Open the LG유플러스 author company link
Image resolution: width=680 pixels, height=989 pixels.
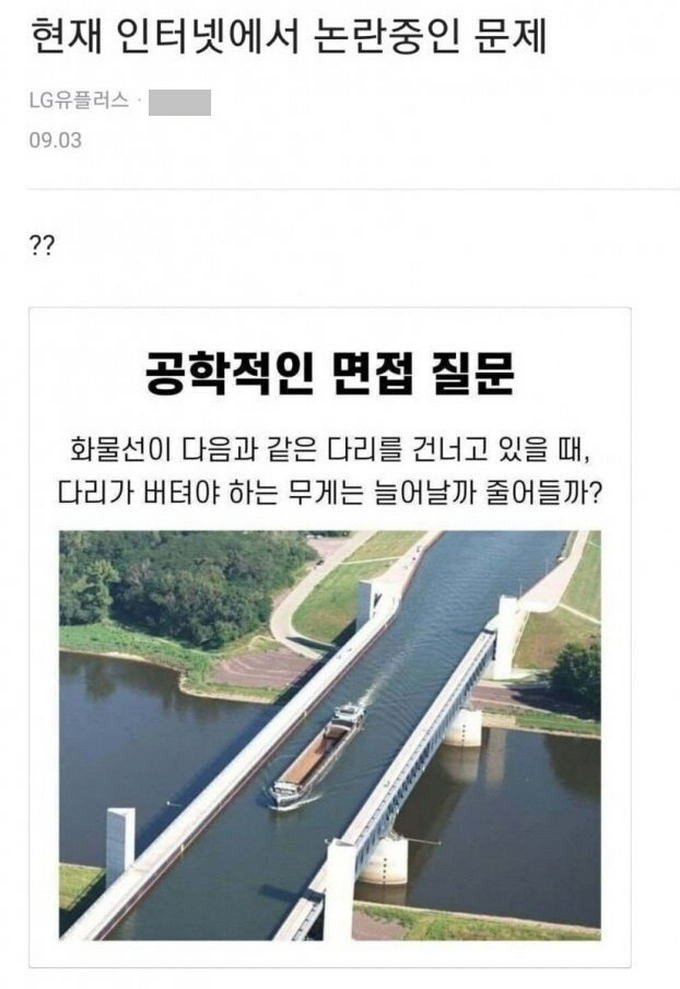[79, 101]
